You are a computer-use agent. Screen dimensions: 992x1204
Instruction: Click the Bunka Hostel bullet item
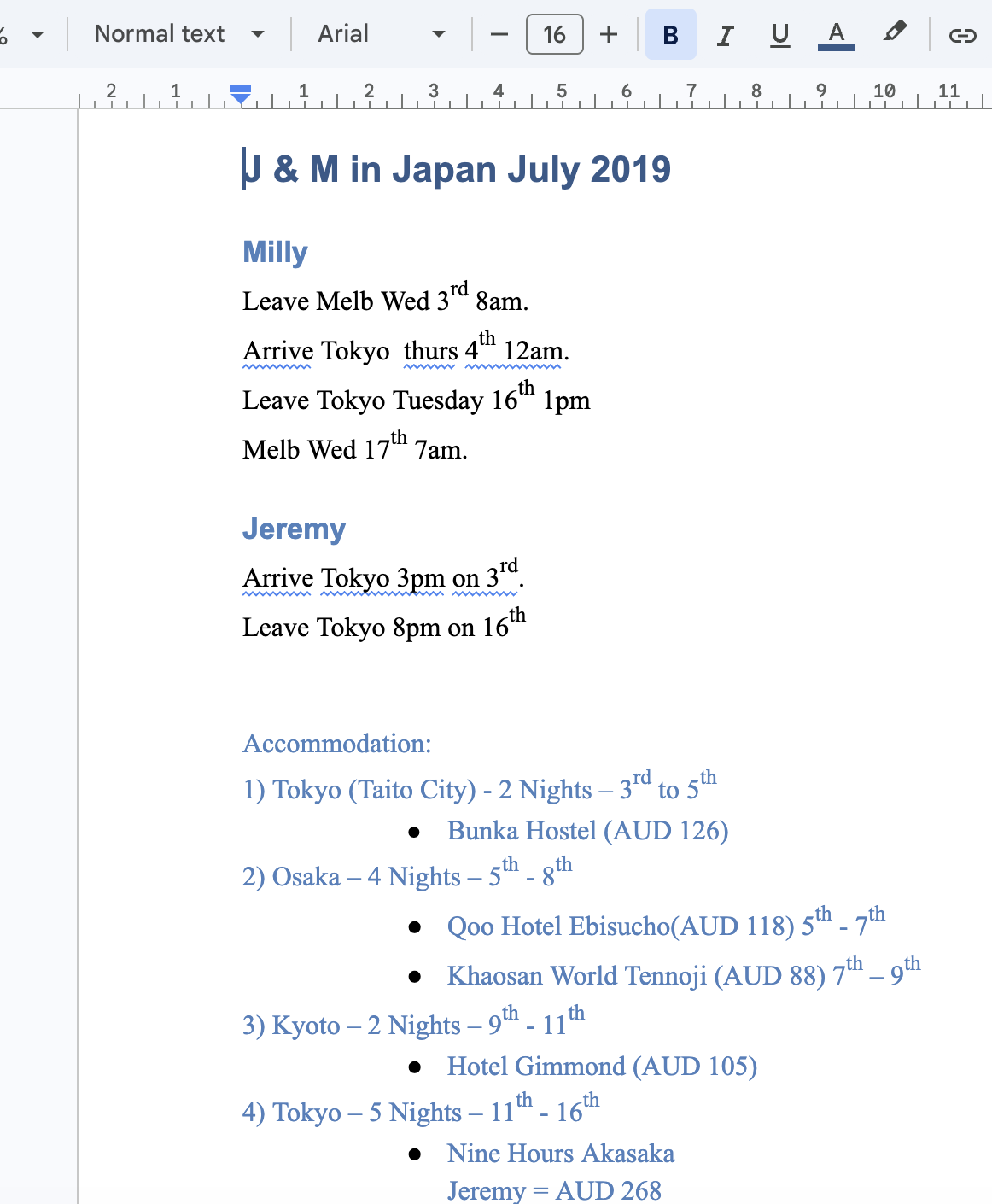587,830
